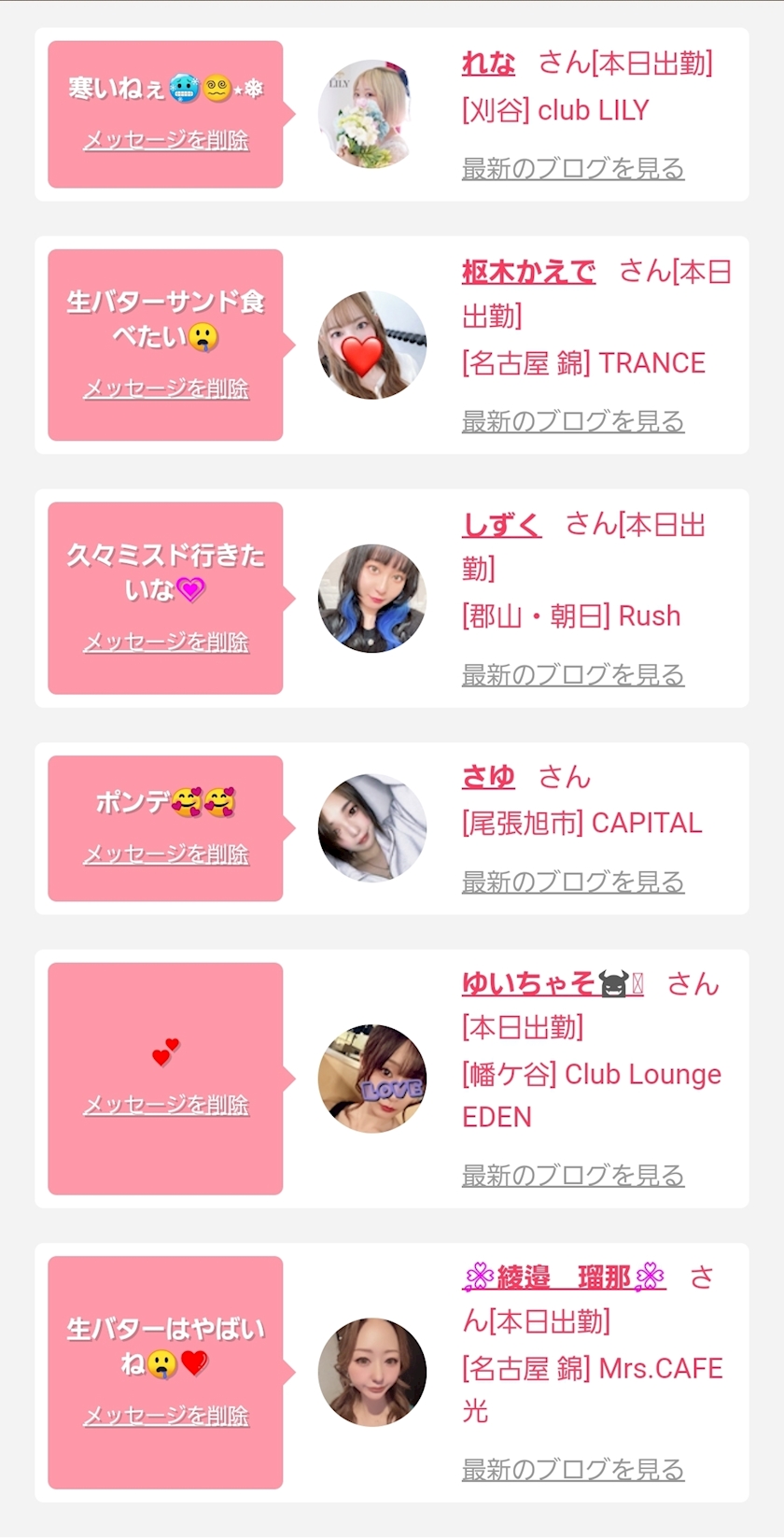Open さゆ's profile name link

tap(488, 777)
